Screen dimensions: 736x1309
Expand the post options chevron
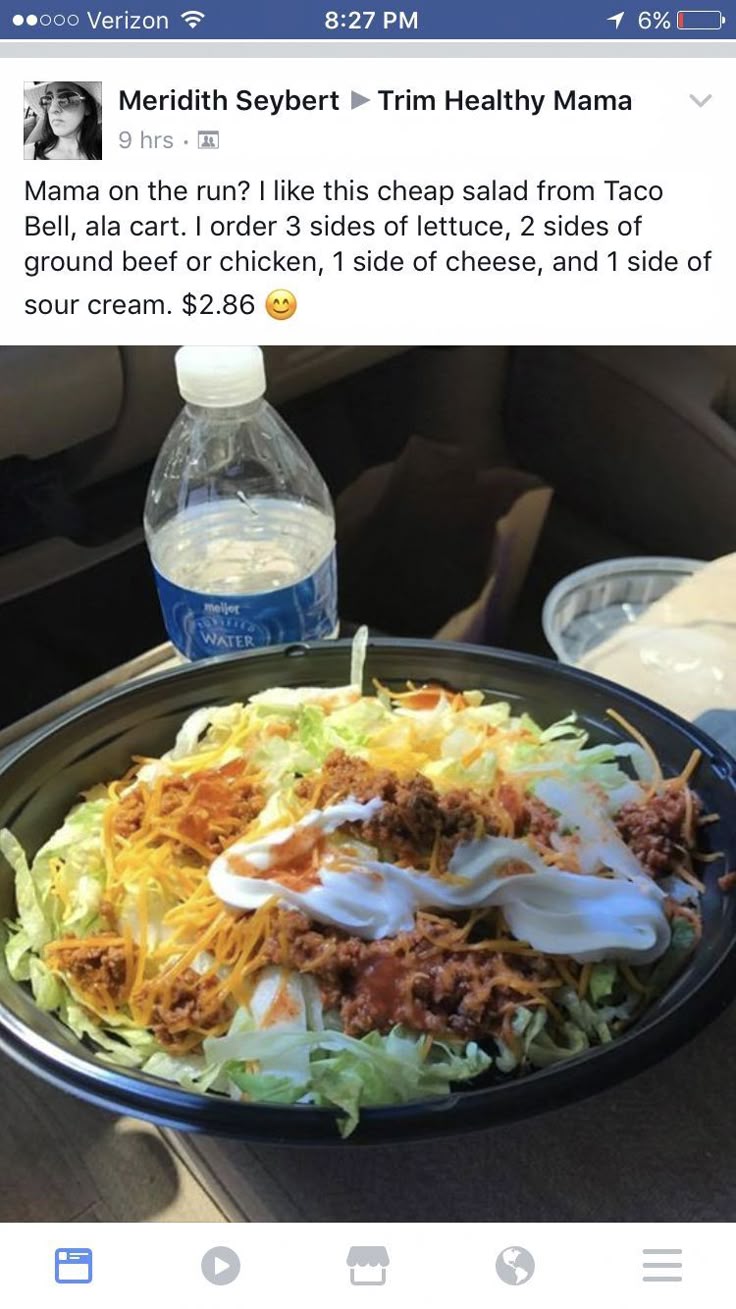(701, 101)
